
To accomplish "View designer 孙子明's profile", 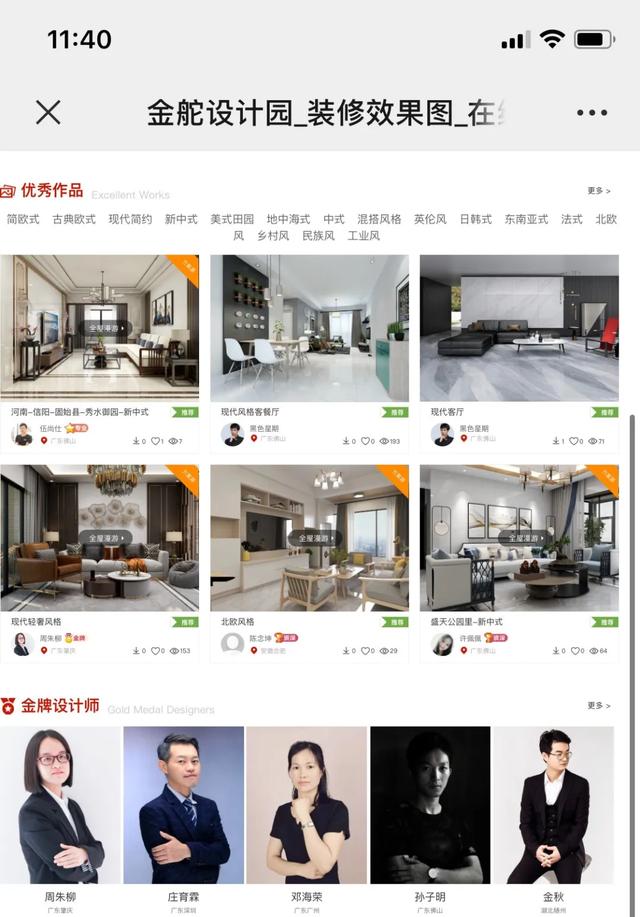I will (431, 805).
